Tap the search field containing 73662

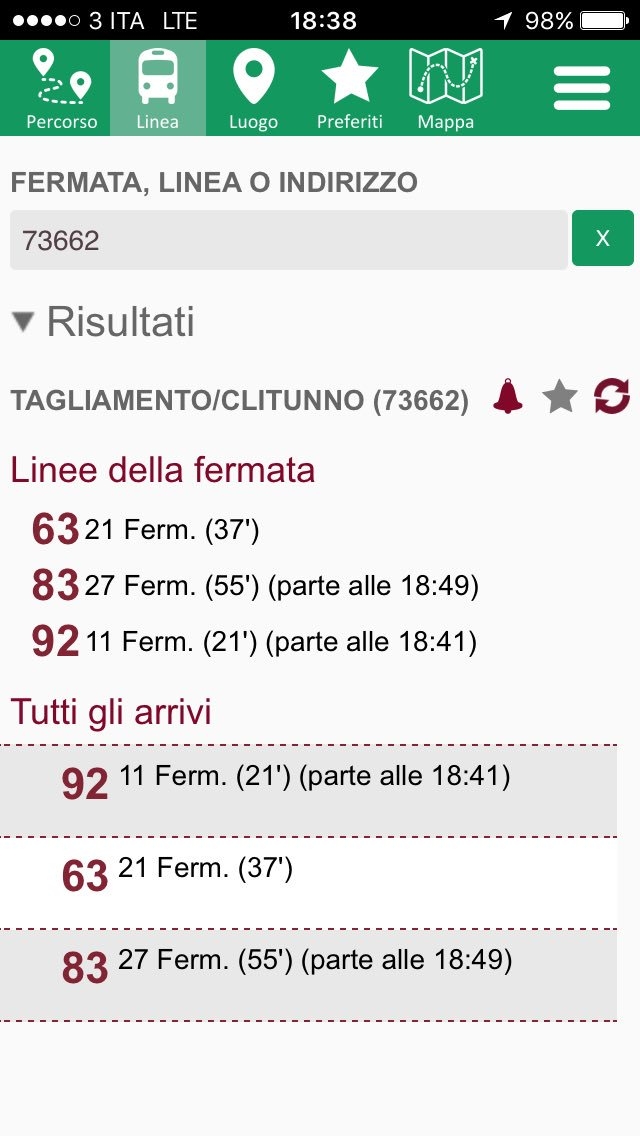coord(288,240)
